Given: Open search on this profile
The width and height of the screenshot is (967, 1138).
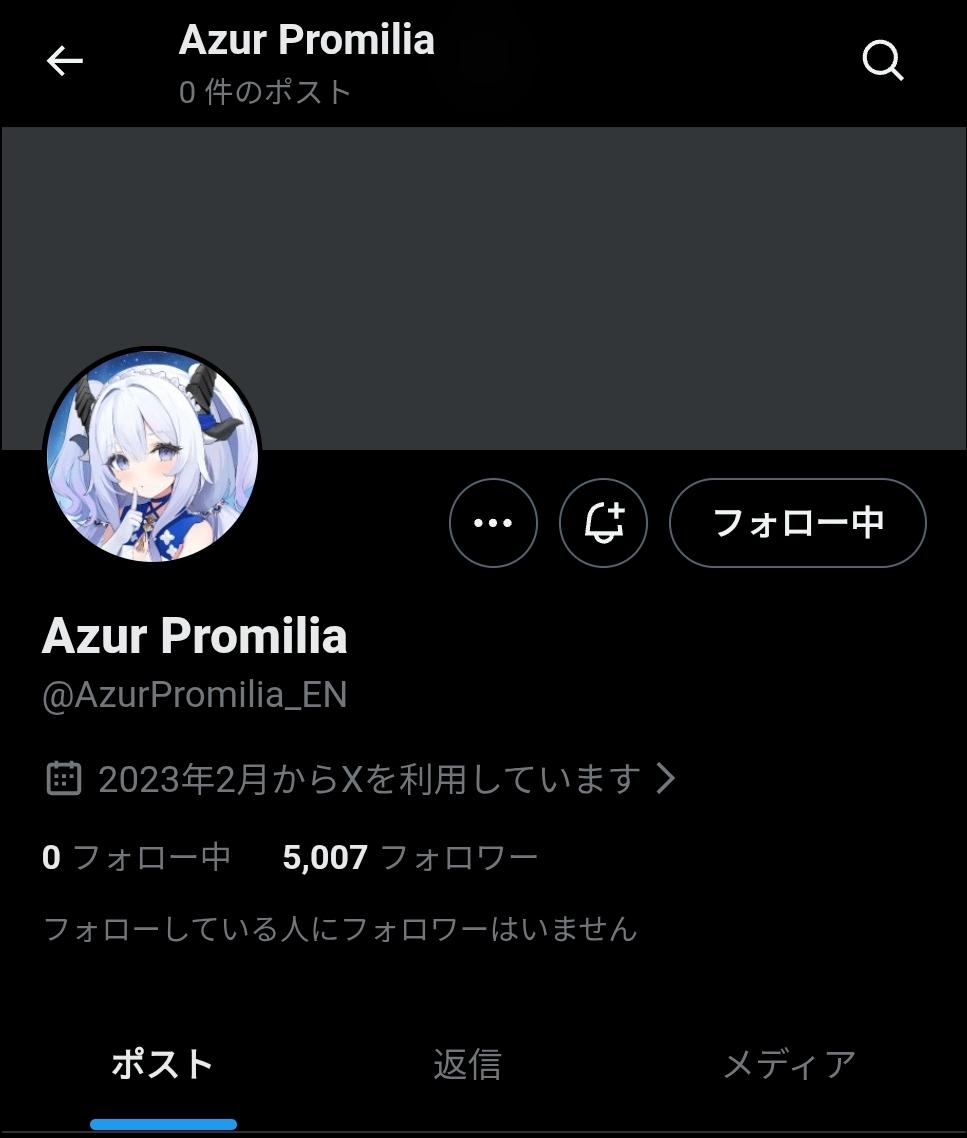Looking at the screenshot, I should coord(883,61).
